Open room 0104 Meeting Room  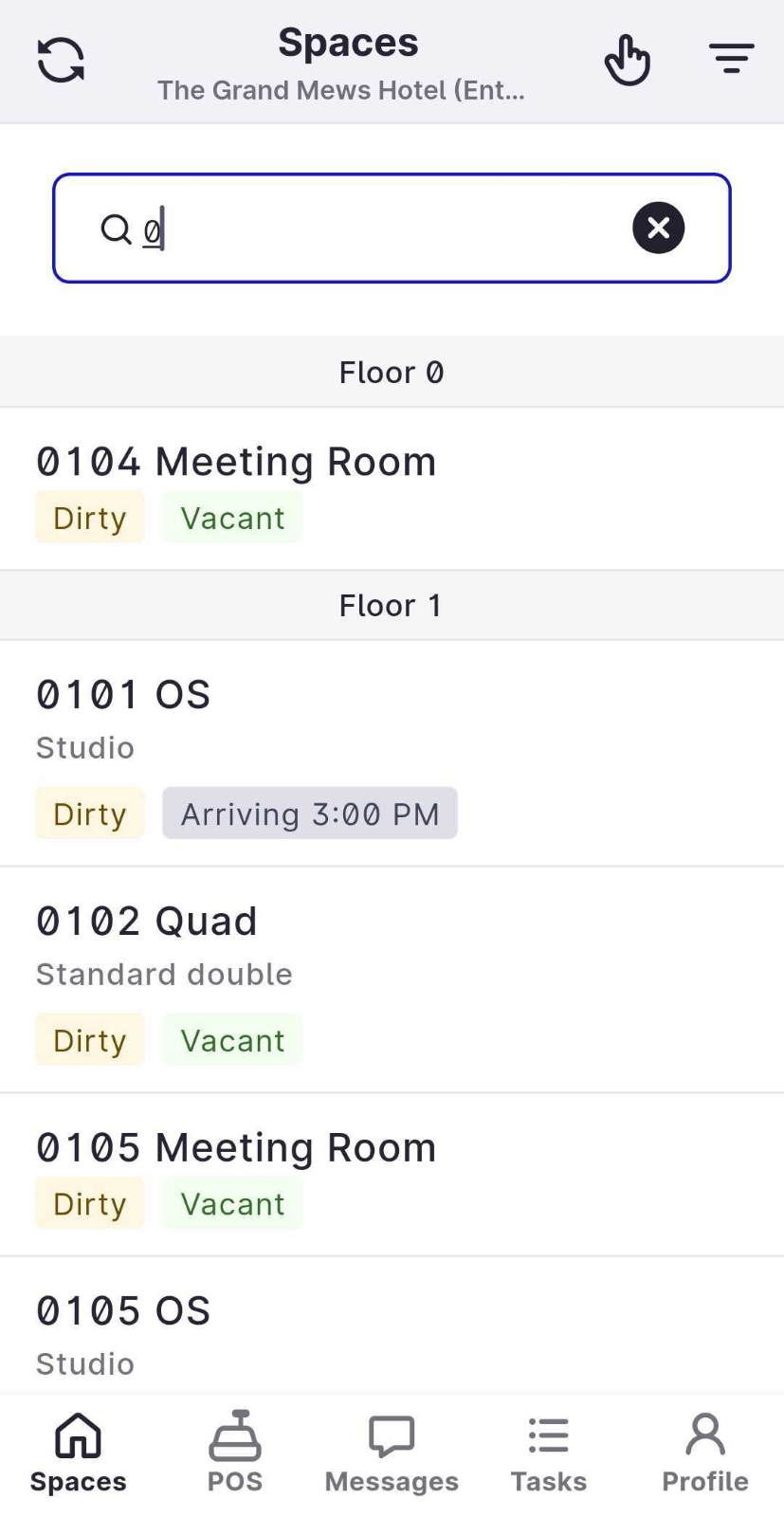coord(235,462)
